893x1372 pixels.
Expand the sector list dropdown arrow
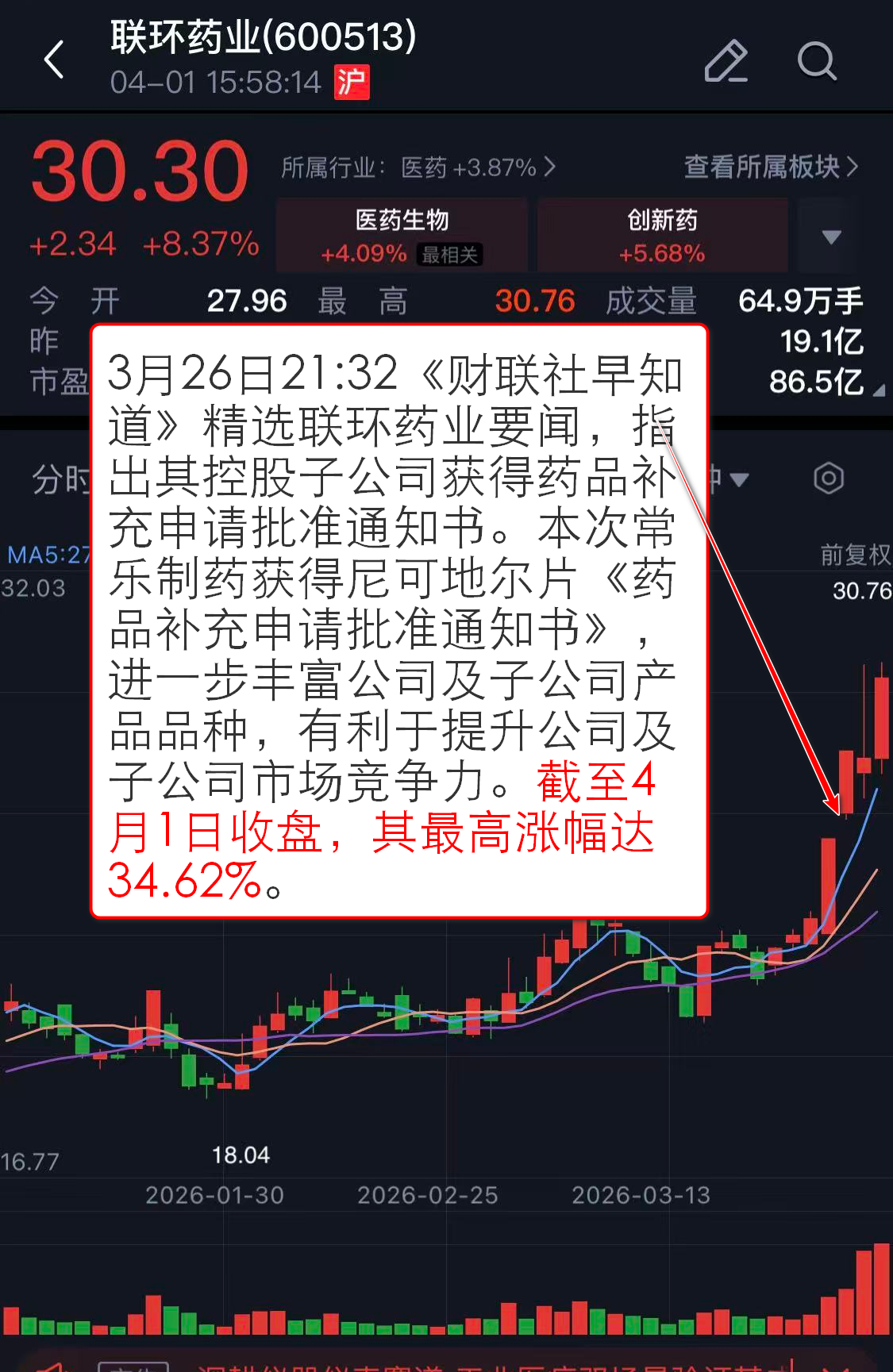(x=830, y=236)
